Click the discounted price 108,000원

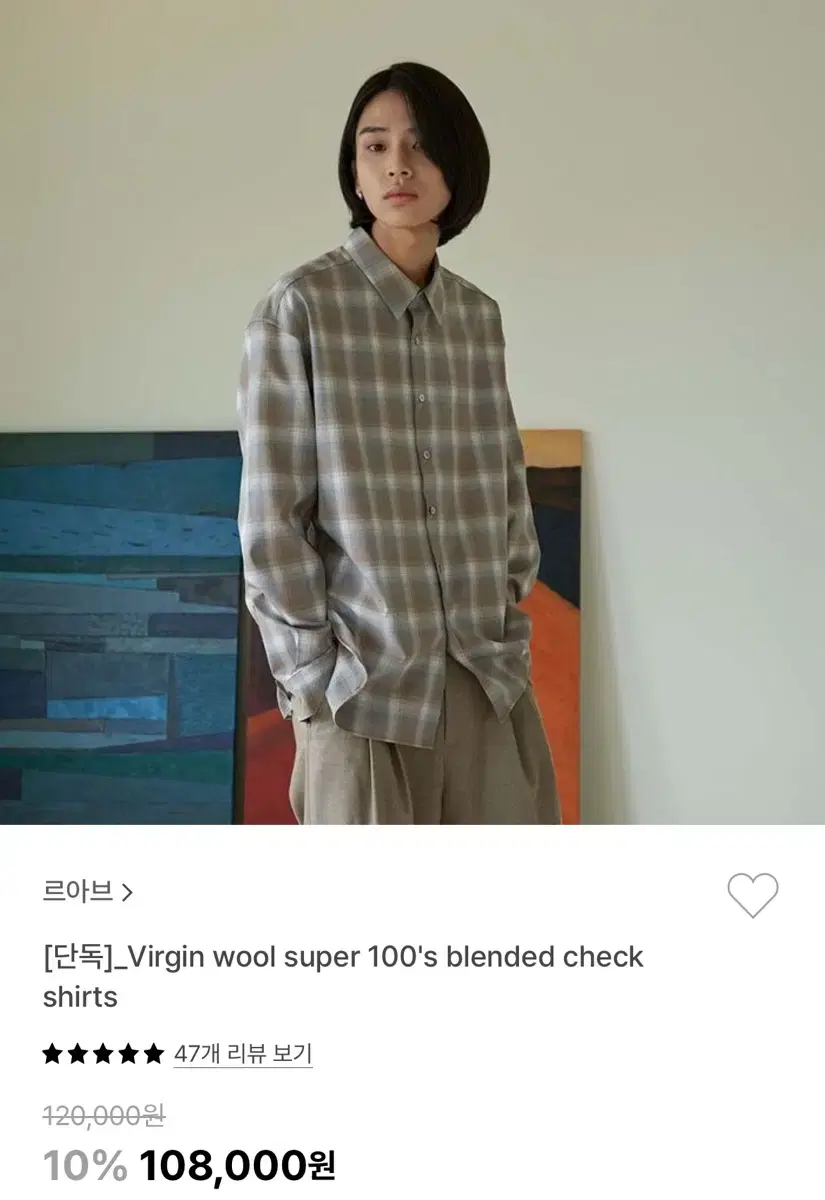237,1163
